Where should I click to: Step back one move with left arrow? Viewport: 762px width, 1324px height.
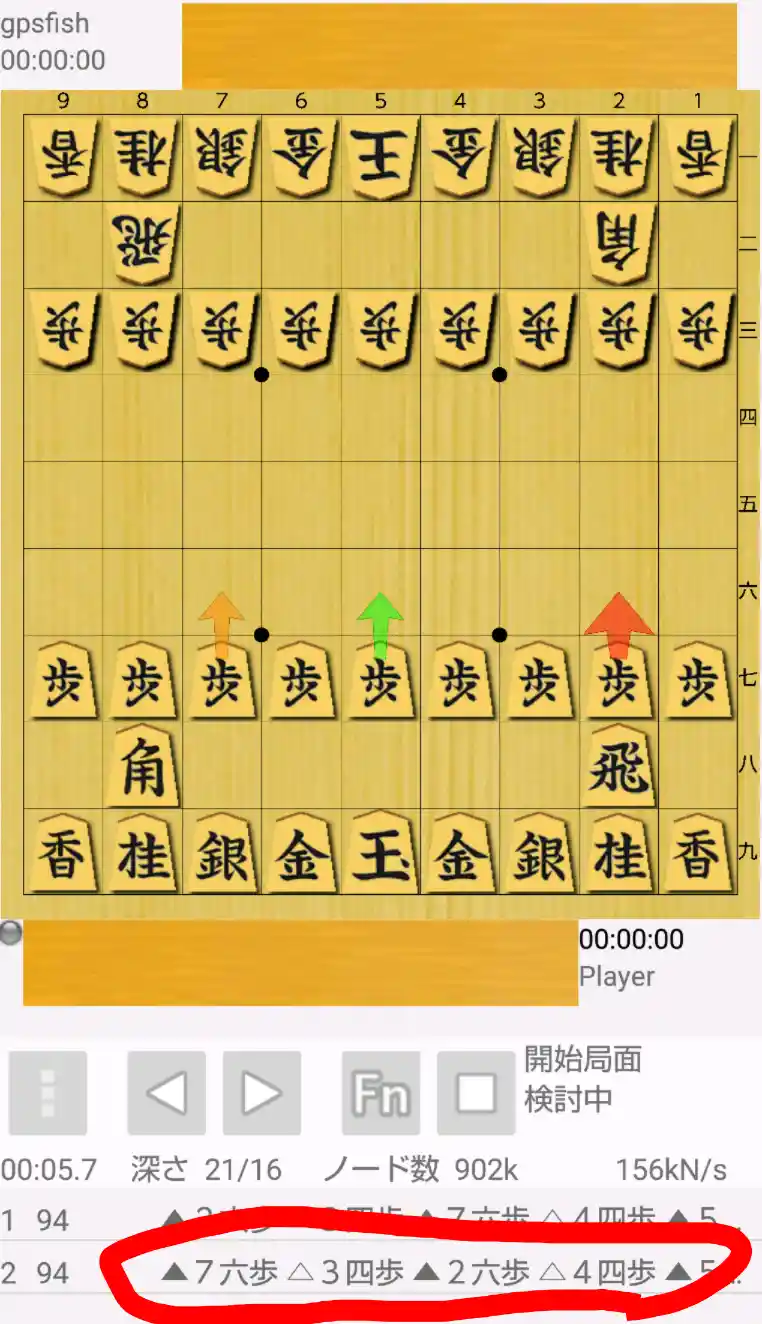click(x=166, y=1093)
